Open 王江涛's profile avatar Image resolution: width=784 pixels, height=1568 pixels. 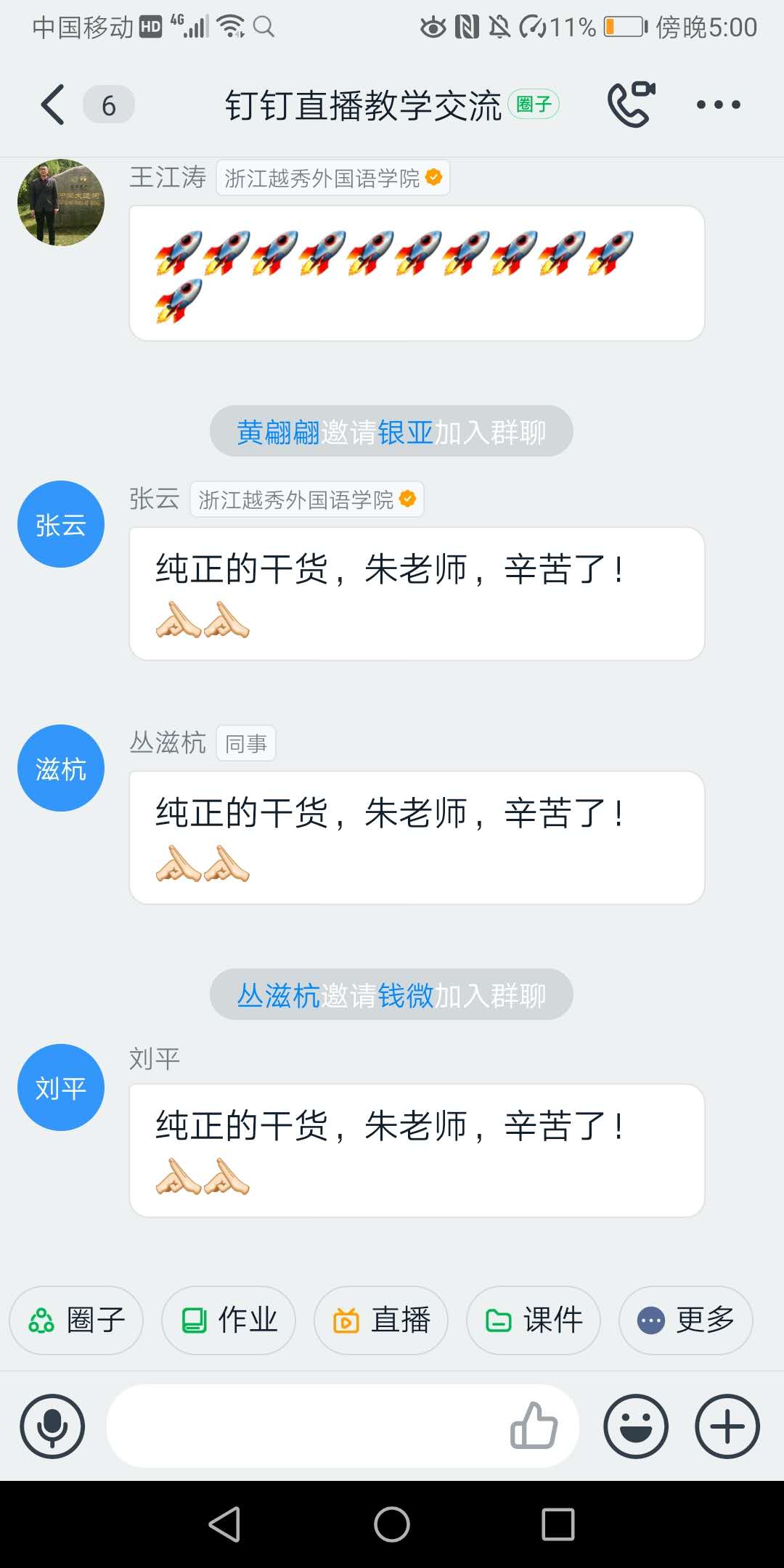[61, 203]
